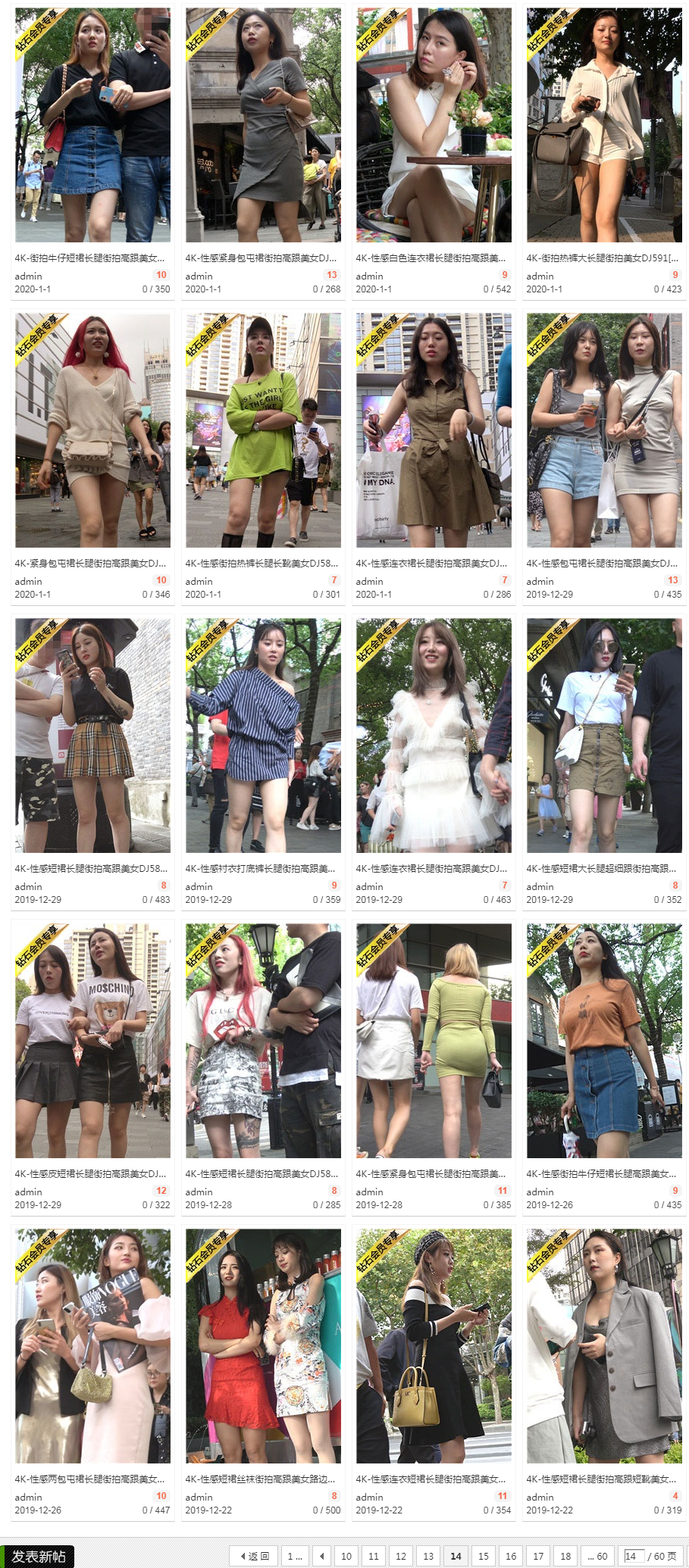Go to the previous page arrow

322,1556
